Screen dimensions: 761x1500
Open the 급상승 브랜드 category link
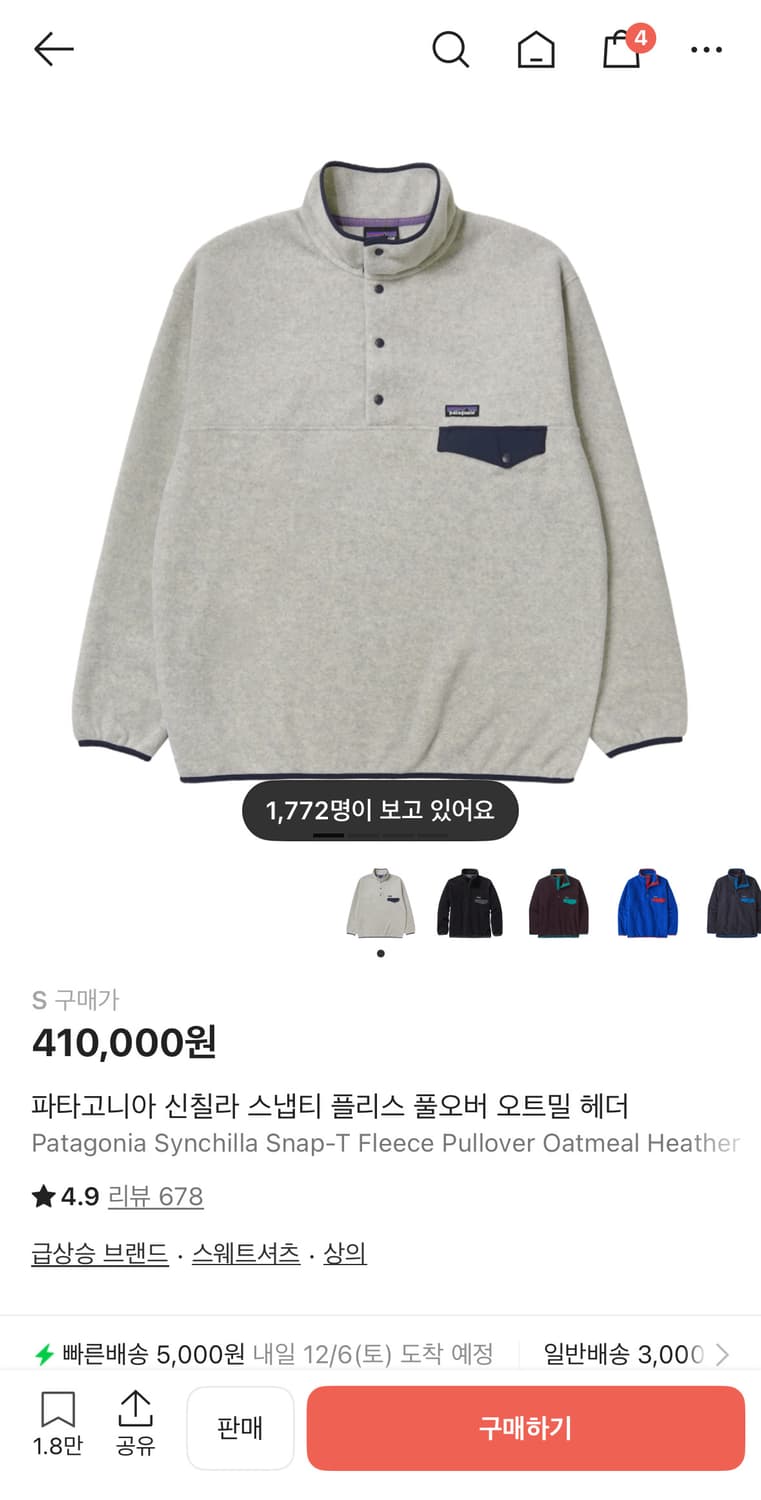[x=99, y=1255]
